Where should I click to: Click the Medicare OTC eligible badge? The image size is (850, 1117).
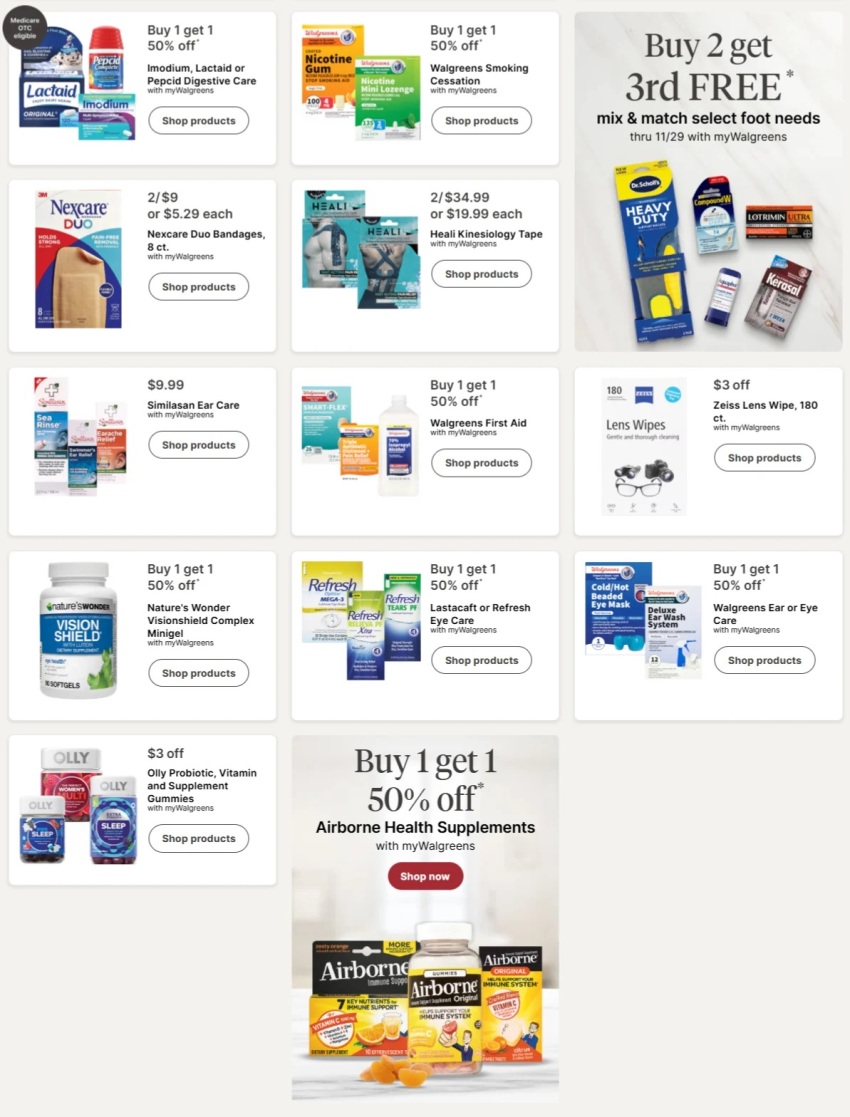click(23, 28)
